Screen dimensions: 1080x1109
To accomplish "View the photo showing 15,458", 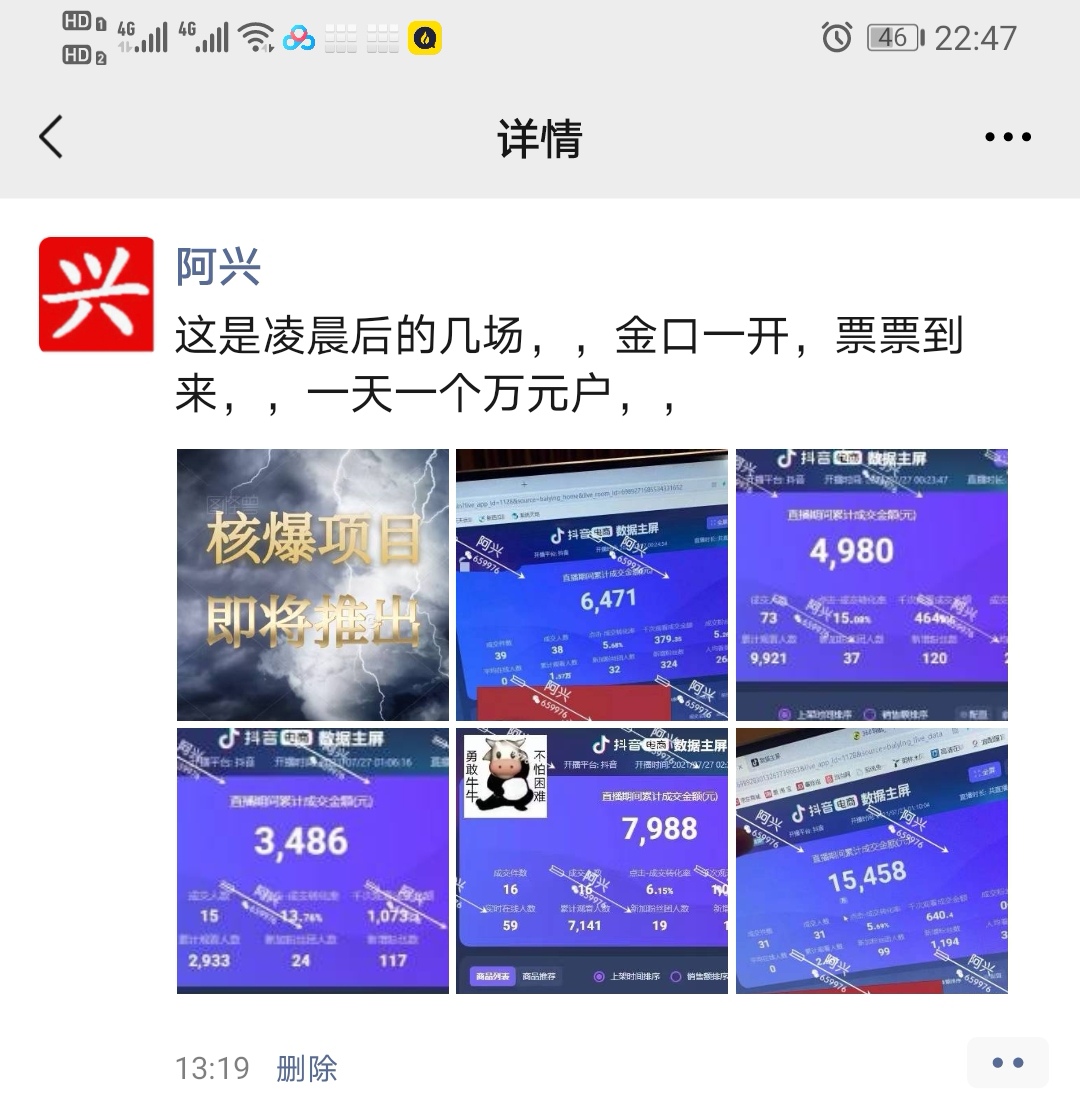I will [x=871, y=861].
